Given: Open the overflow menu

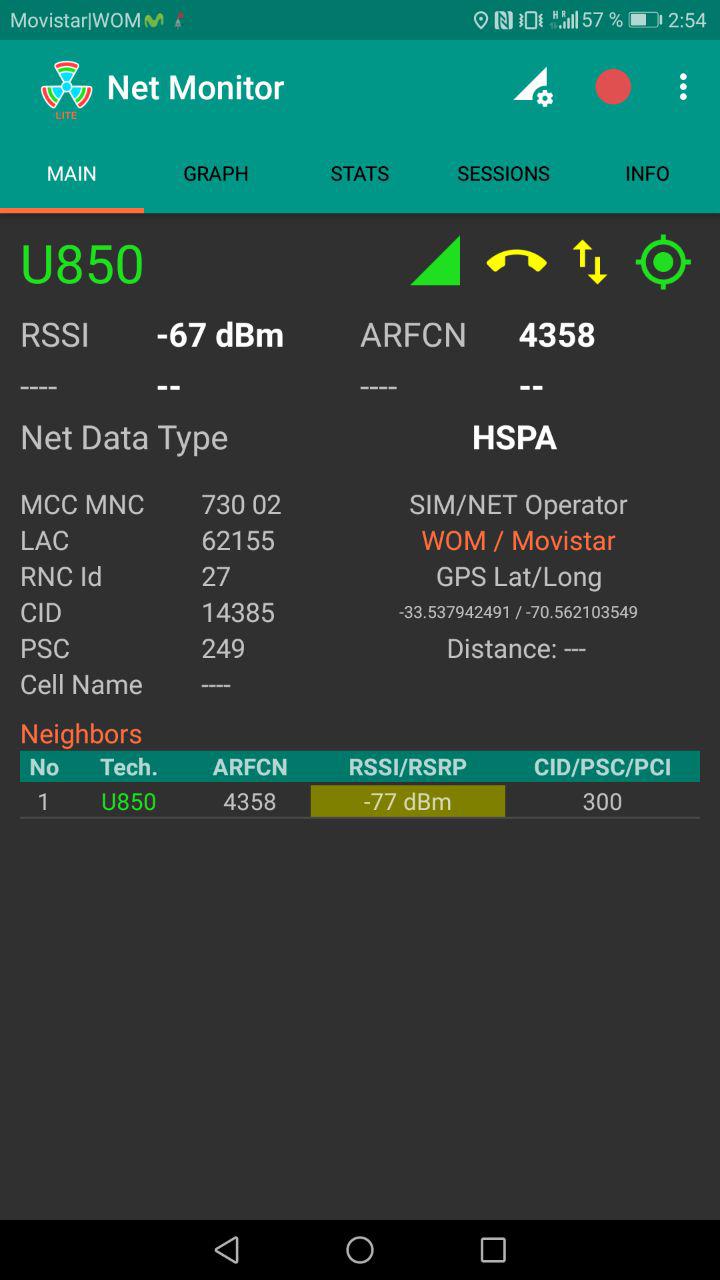Looking at the screenshot, I should pos(683,87).
